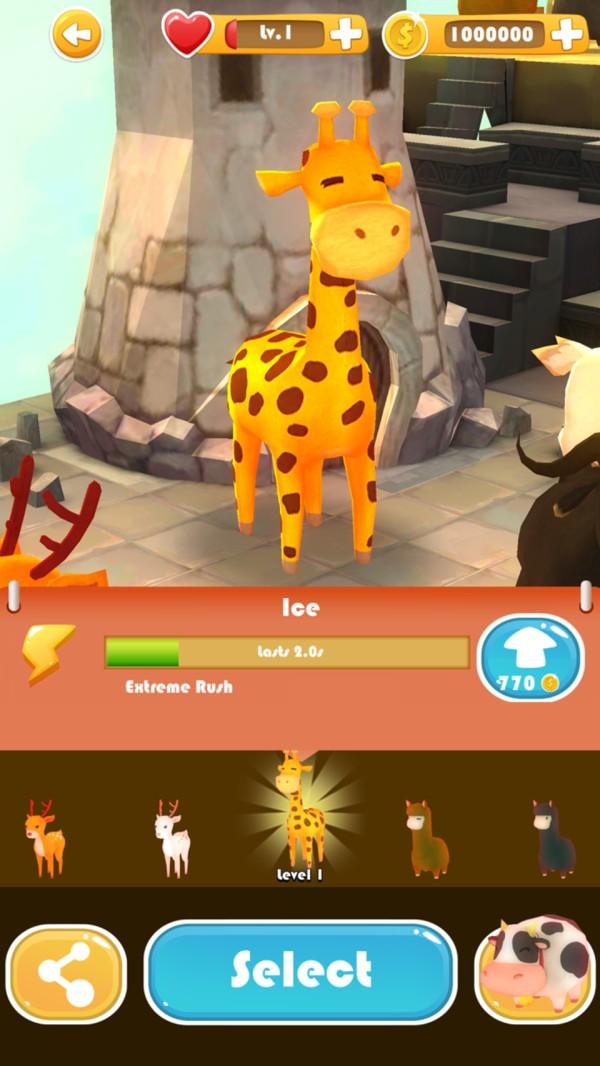Tap the blue Select button

[x=301, y=970]
